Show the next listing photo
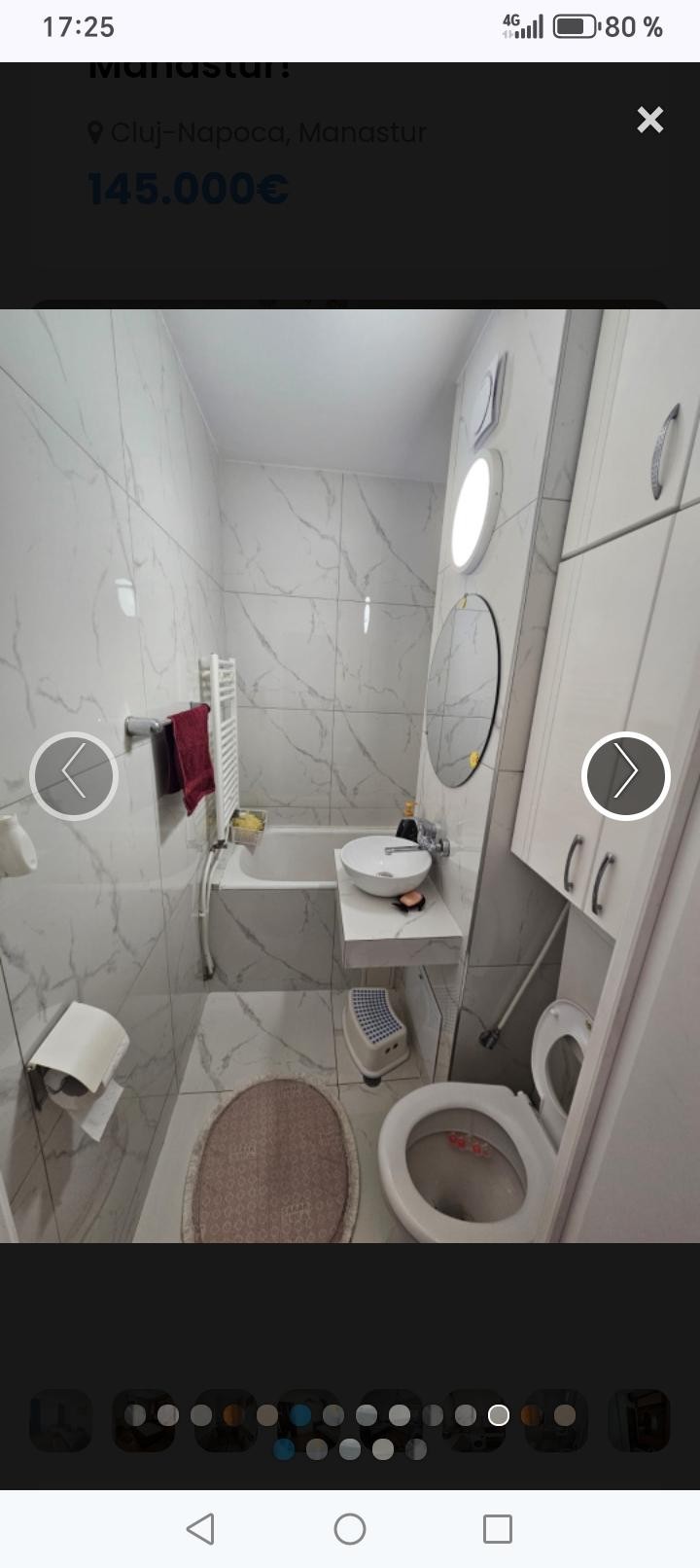The image size is (700, 1568). (625, 775)
